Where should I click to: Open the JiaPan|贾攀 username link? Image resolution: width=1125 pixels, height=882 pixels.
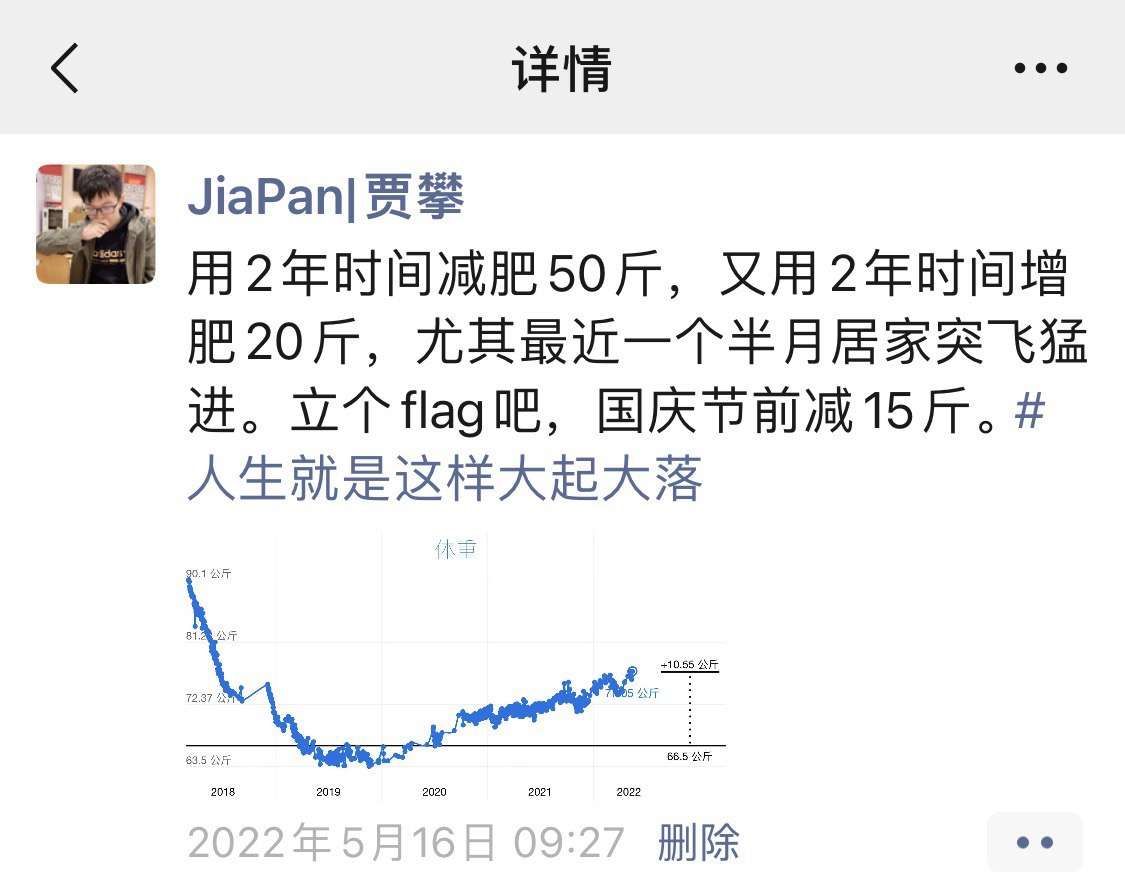point(326,199)
